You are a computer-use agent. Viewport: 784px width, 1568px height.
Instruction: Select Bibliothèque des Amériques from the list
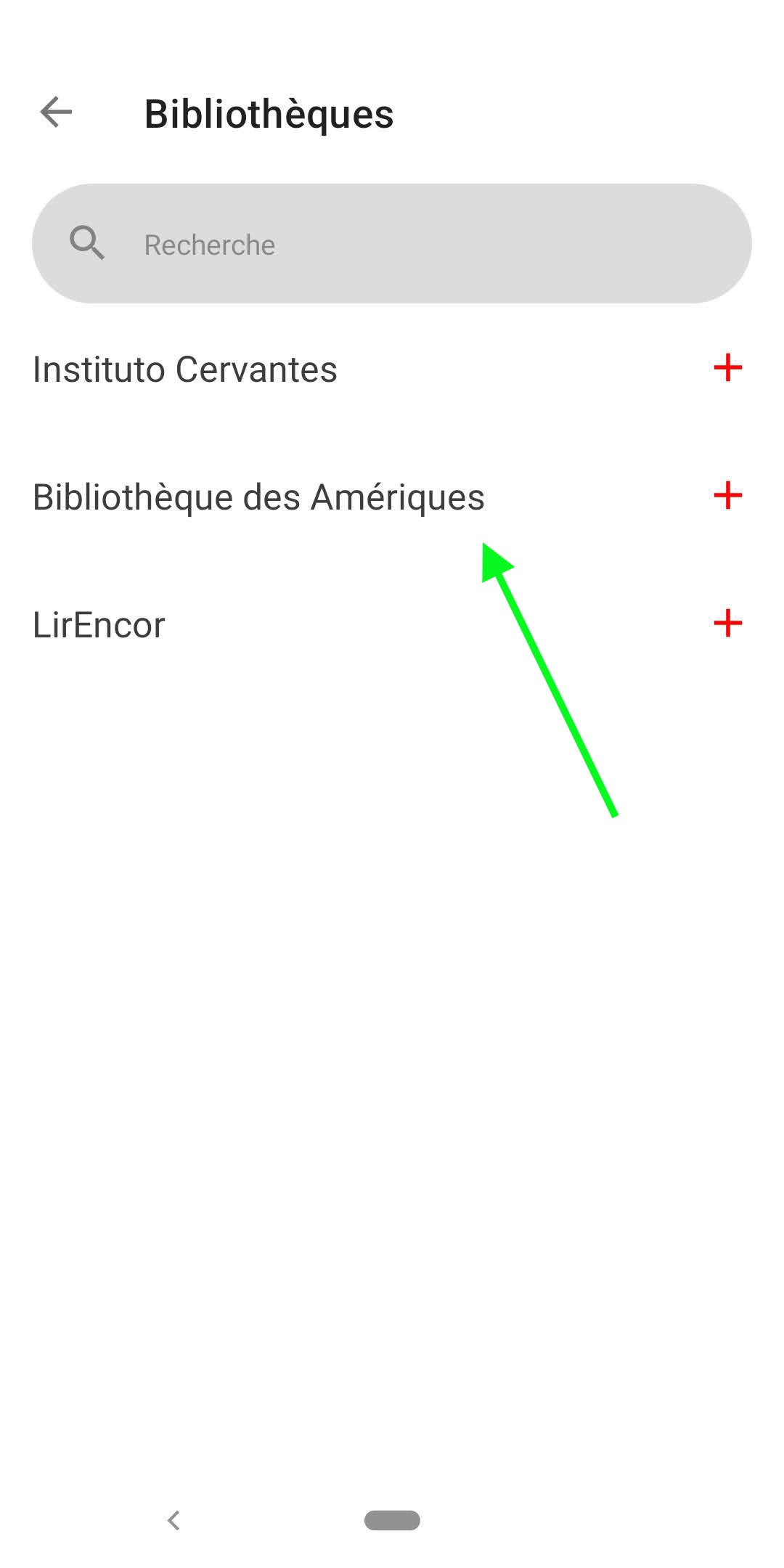[x=258, y=497]
